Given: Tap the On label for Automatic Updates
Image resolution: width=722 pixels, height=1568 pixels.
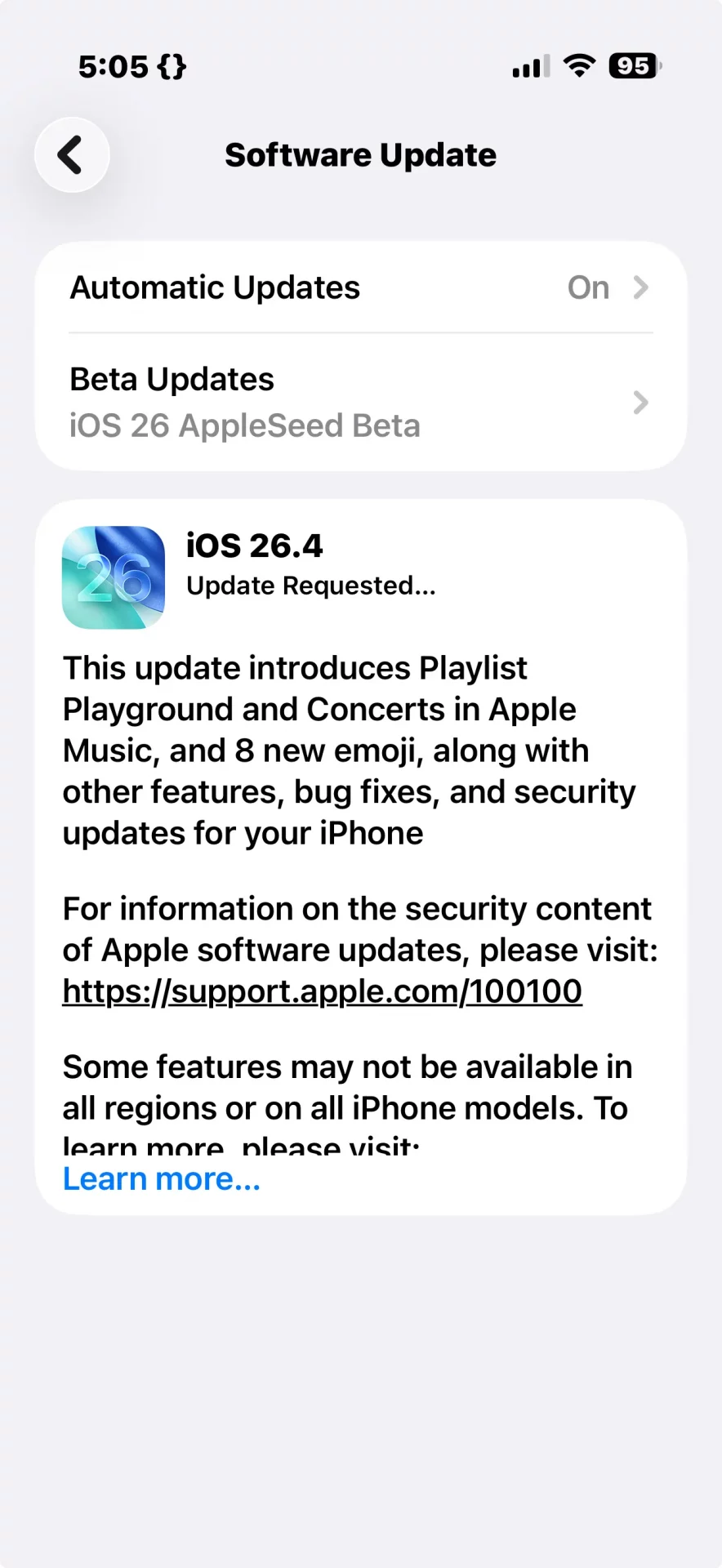Looking at the screenshot, I should coord(587,287).
